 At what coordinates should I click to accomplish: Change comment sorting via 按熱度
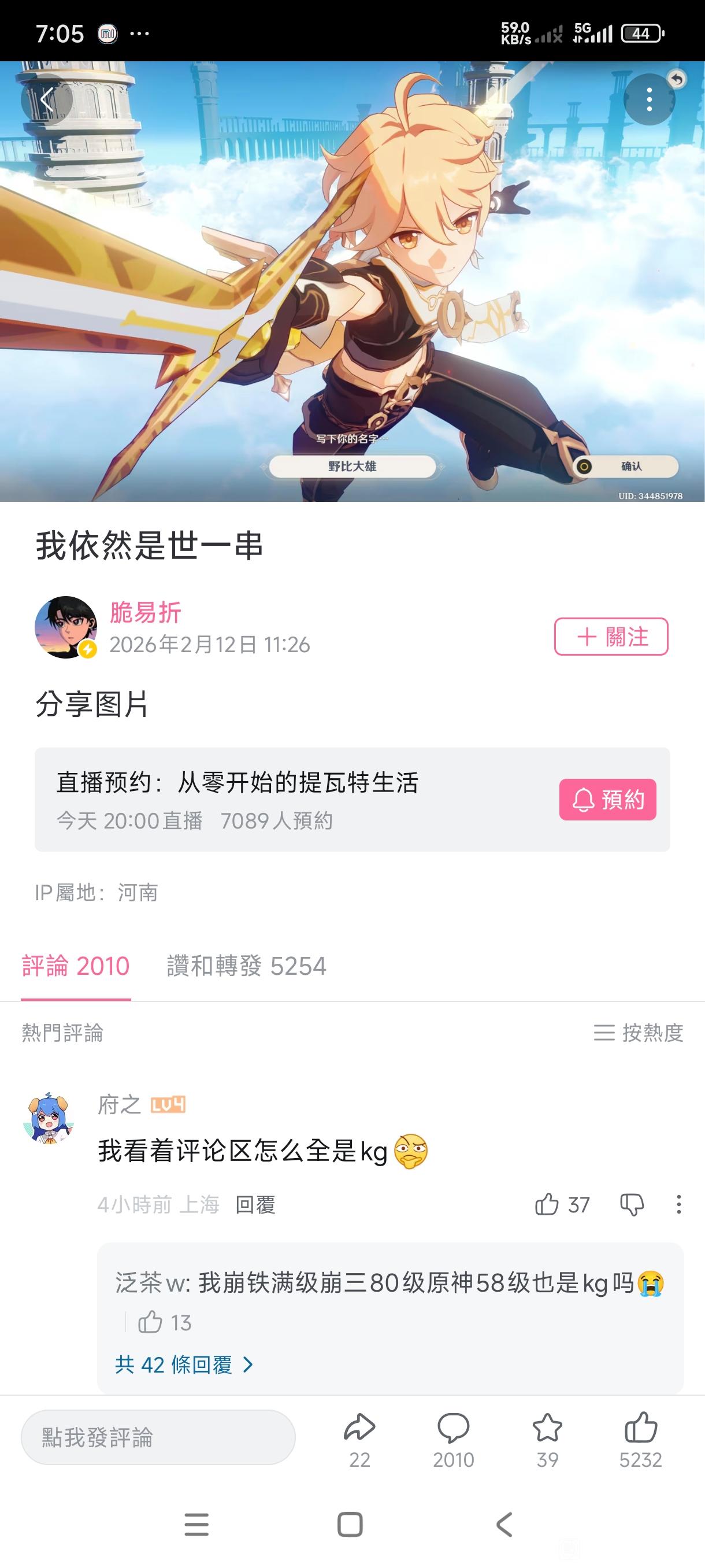tap(639, 1033)
